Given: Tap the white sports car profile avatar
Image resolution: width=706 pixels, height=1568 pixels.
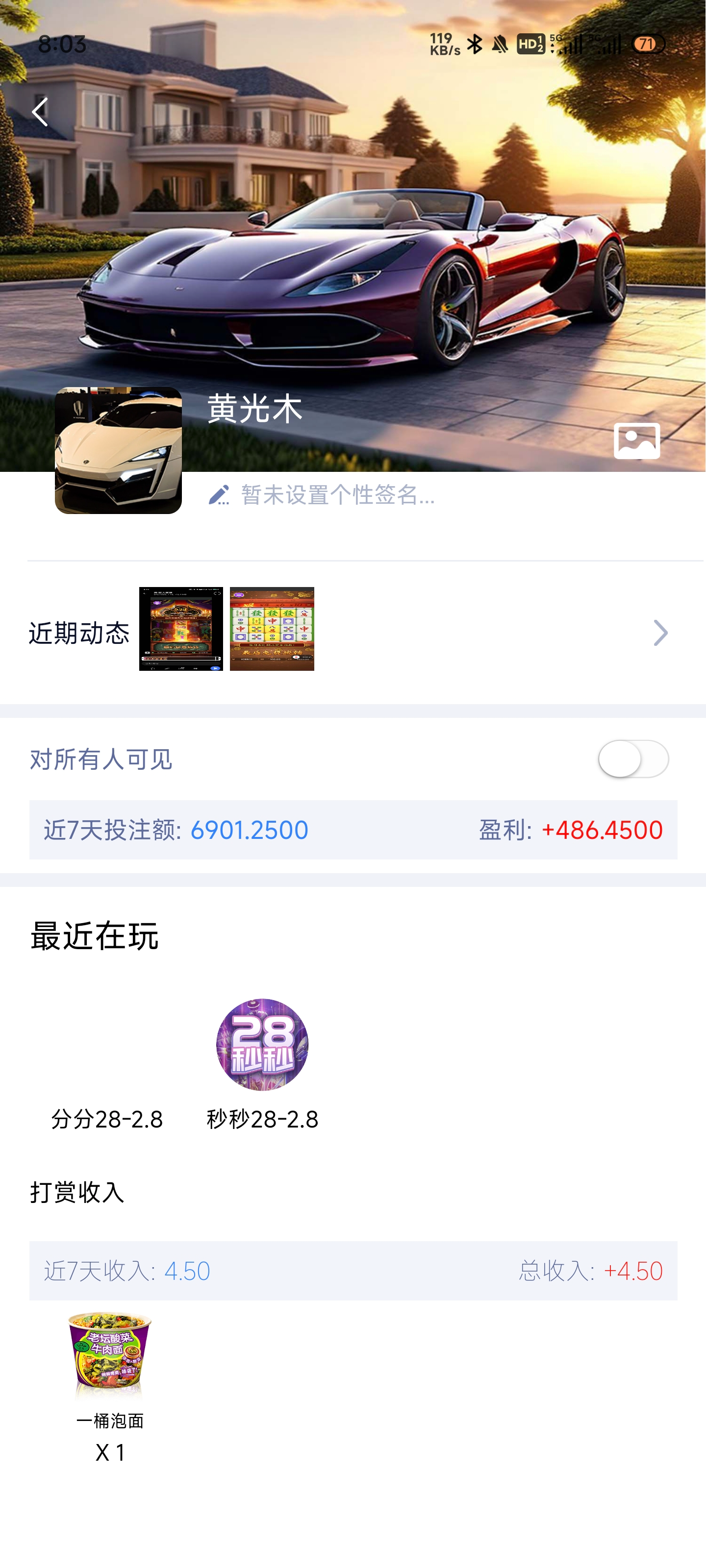Looking at the screenshot, I should (118, 450).
